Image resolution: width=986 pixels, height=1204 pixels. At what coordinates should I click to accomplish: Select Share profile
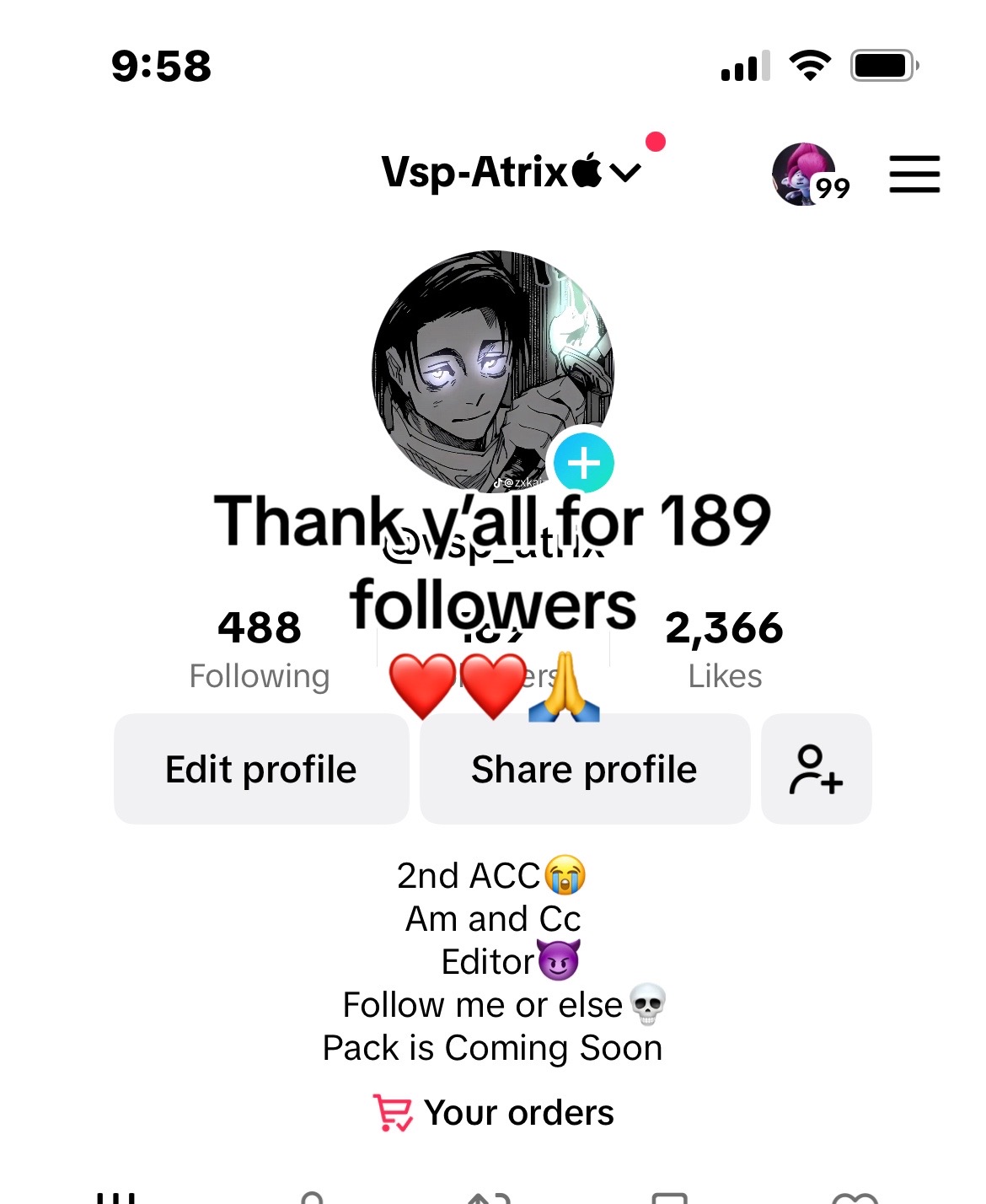click(584, 769)
